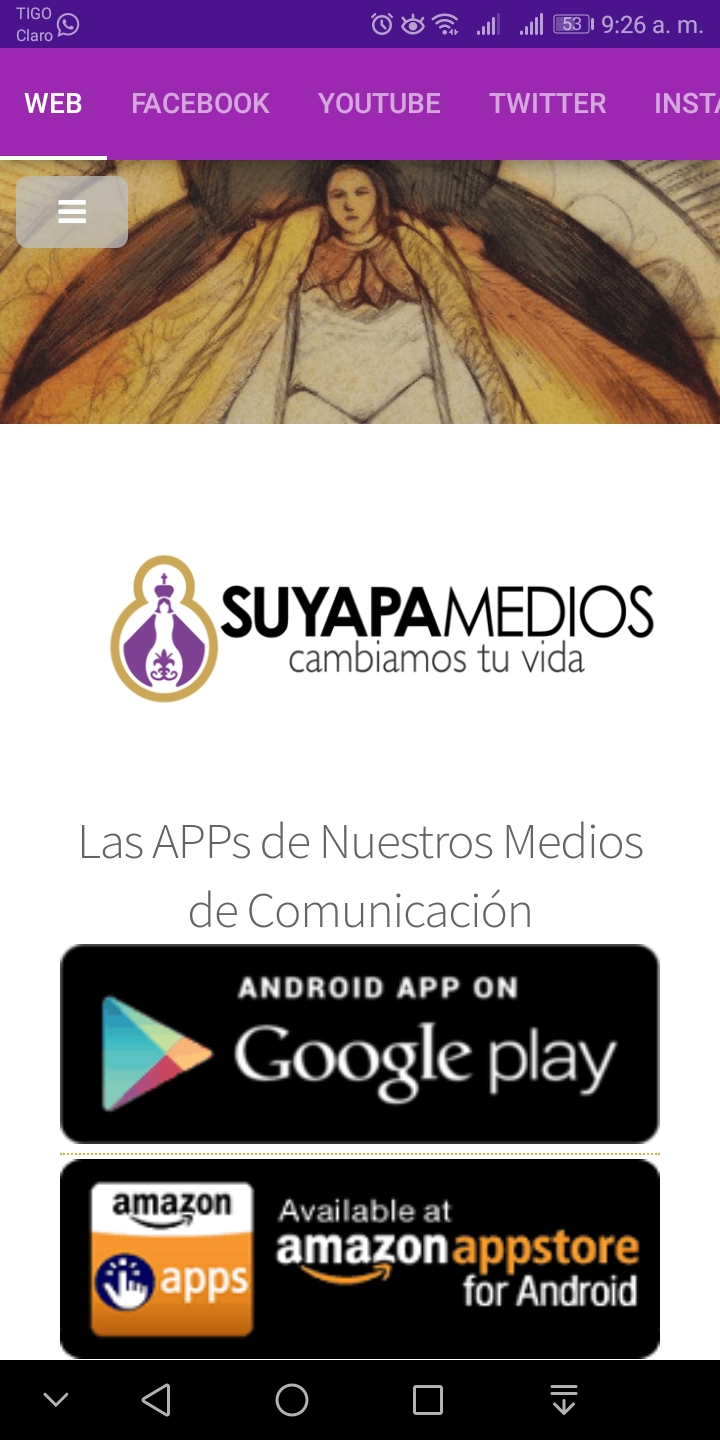The image size is (720, 1440).
Task: Open the Amazon Appstore for Android badge
Action: (x=360, y=1258)
